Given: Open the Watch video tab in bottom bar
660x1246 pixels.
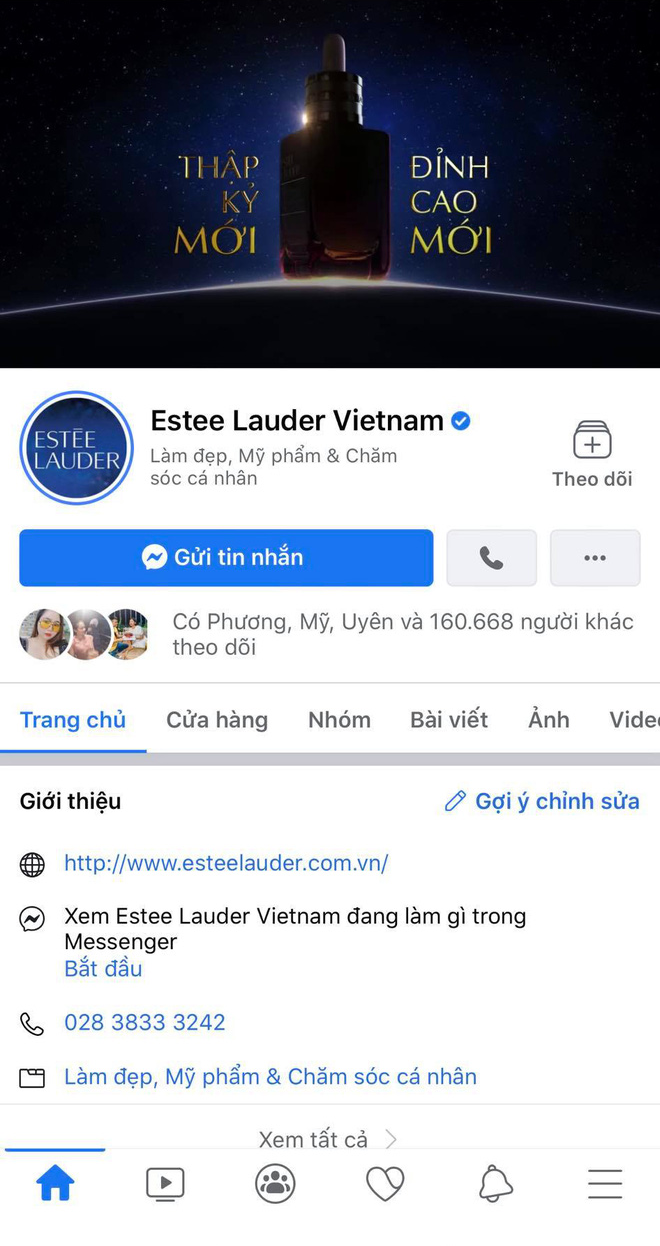Looking at the screenshot, I should pyautogui.click(x=165, y=1184).
